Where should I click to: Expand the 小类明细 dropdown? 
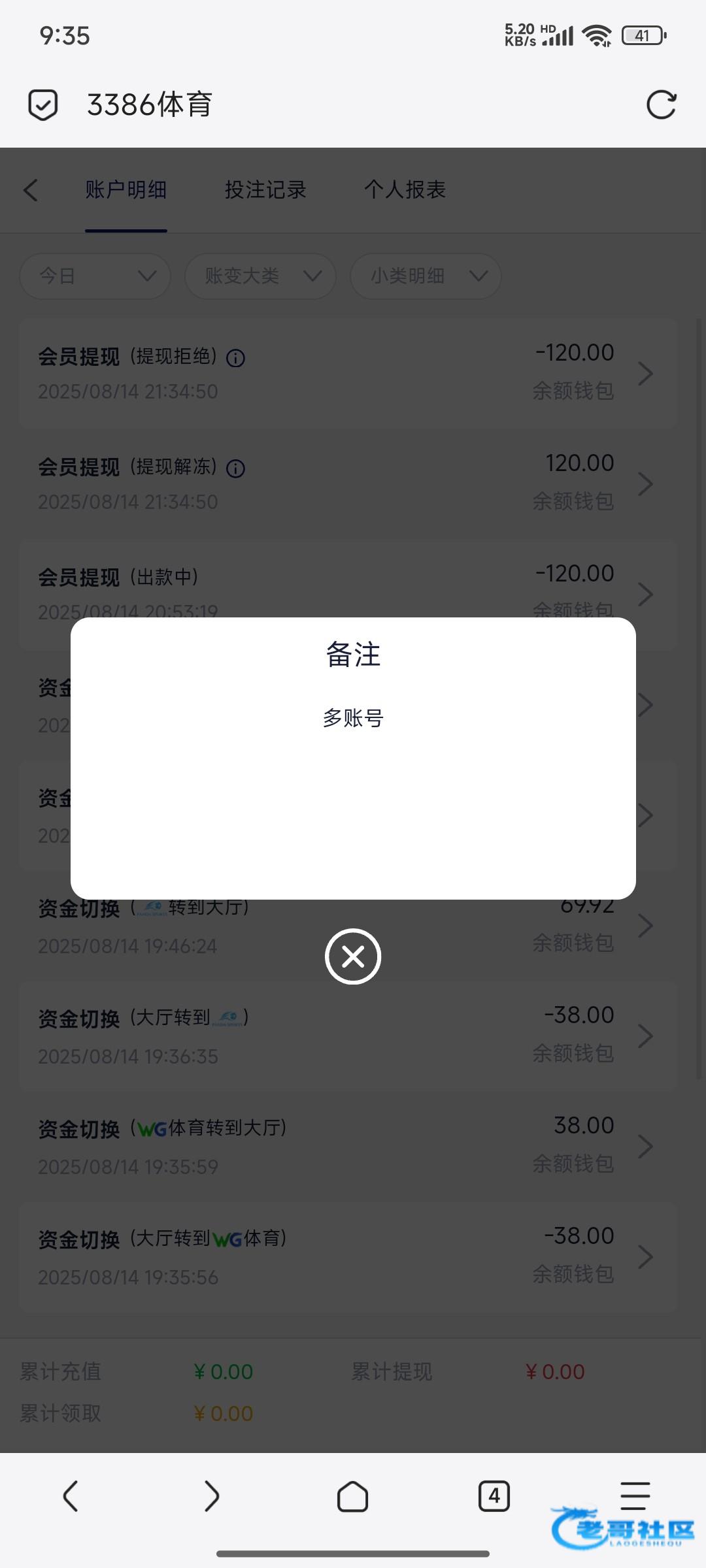[426, 276]
